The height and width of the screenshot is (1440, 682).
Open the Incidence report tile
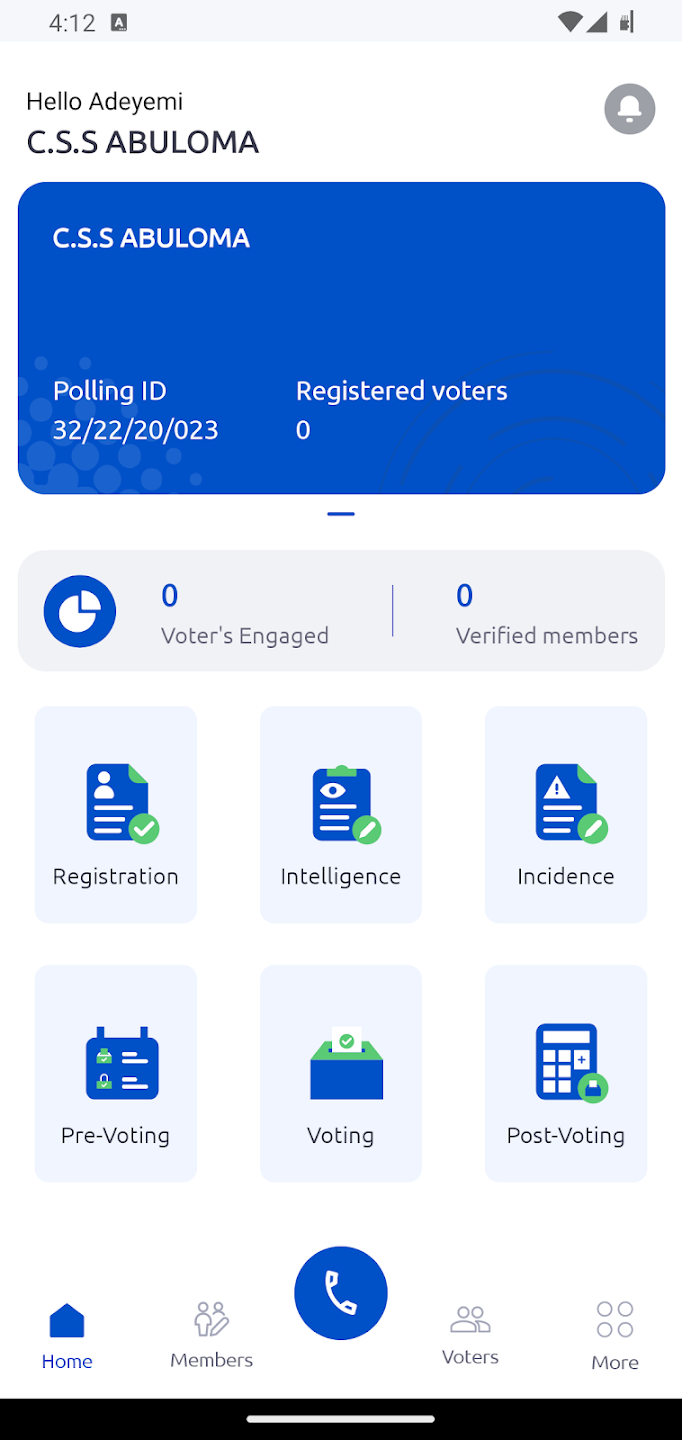(x=566, y=814)
